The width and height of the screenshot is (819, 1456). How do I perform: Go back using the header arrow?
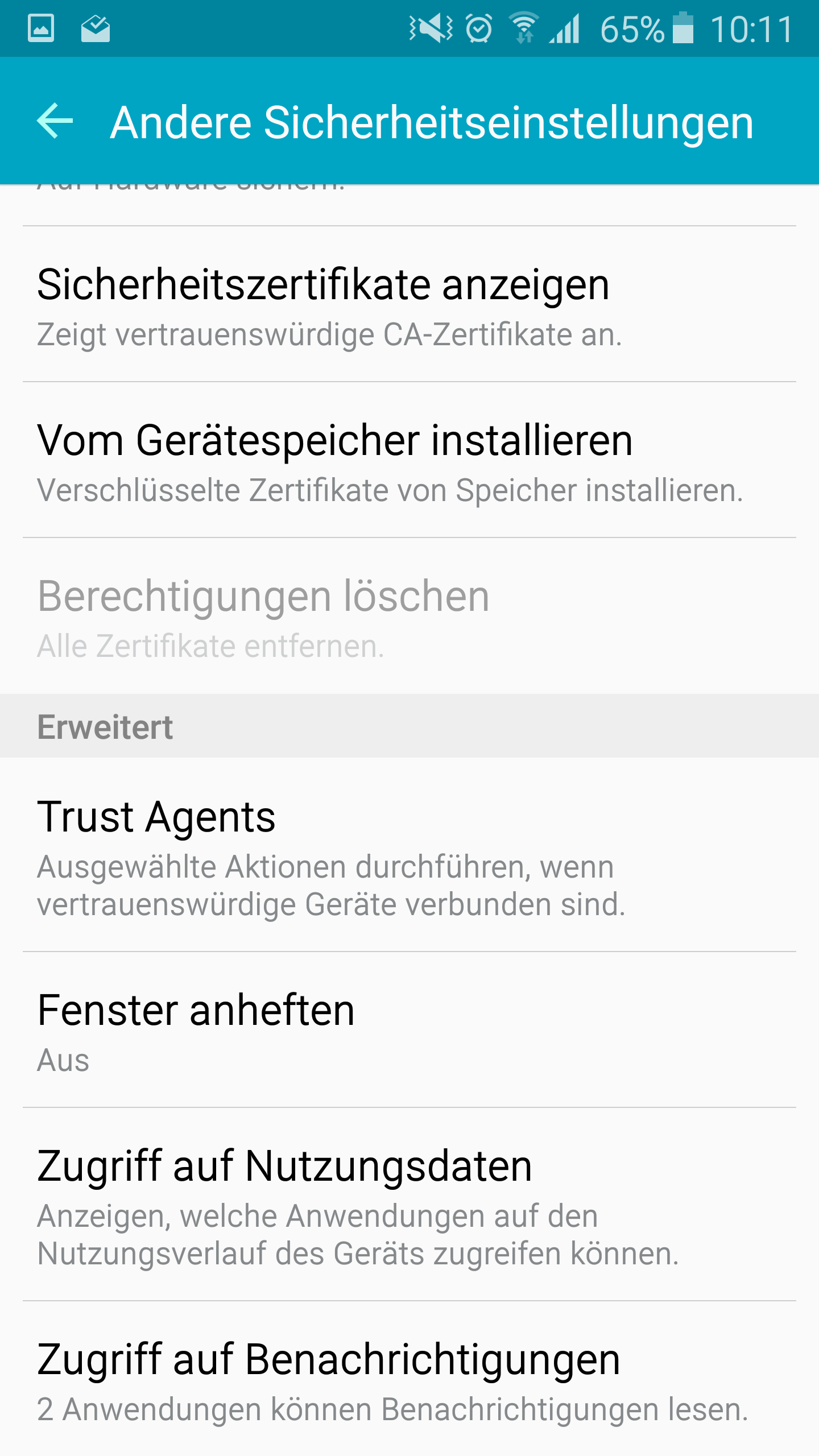pos(55,121)
